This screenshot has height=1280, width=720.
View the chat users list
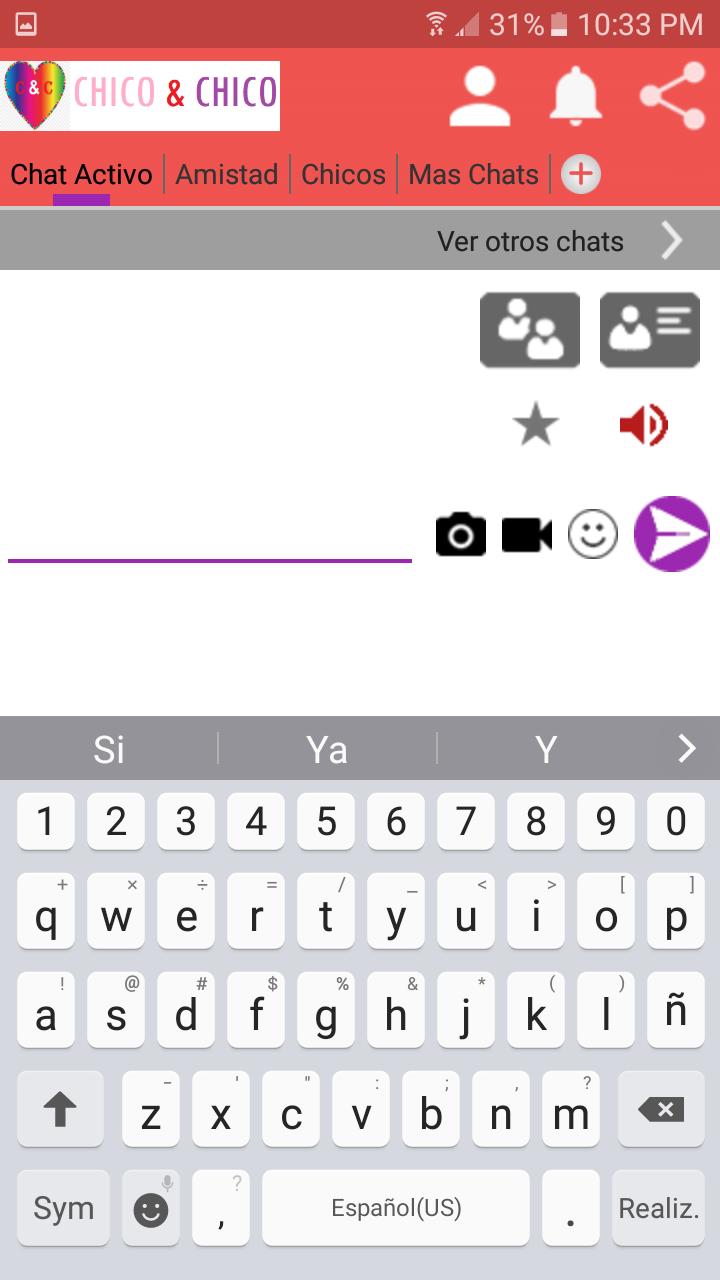click(x=530, y=330)
